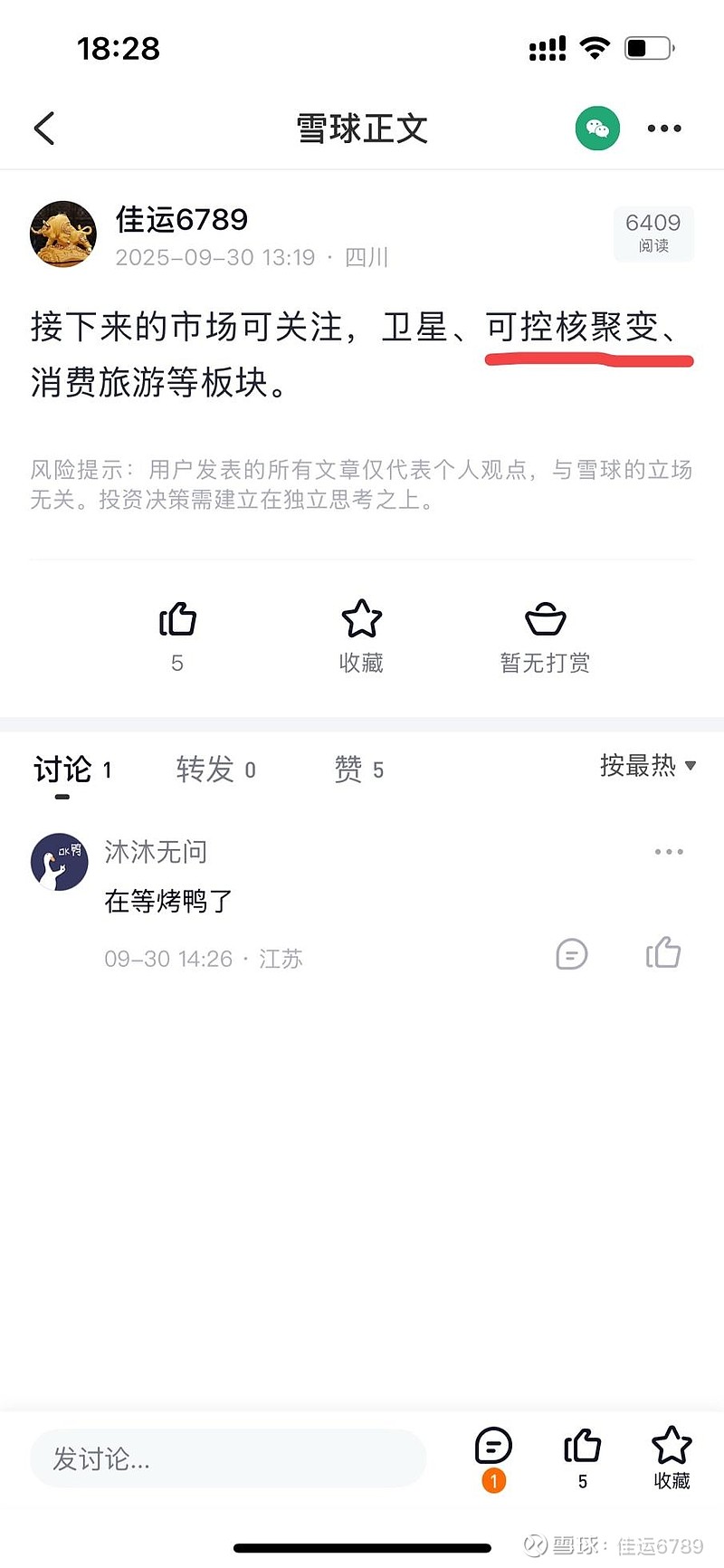Tap the 发讨论 comment input field
Image resolution: width=724 pixels, height=1568 pixels.
(x=228, y=1458)
